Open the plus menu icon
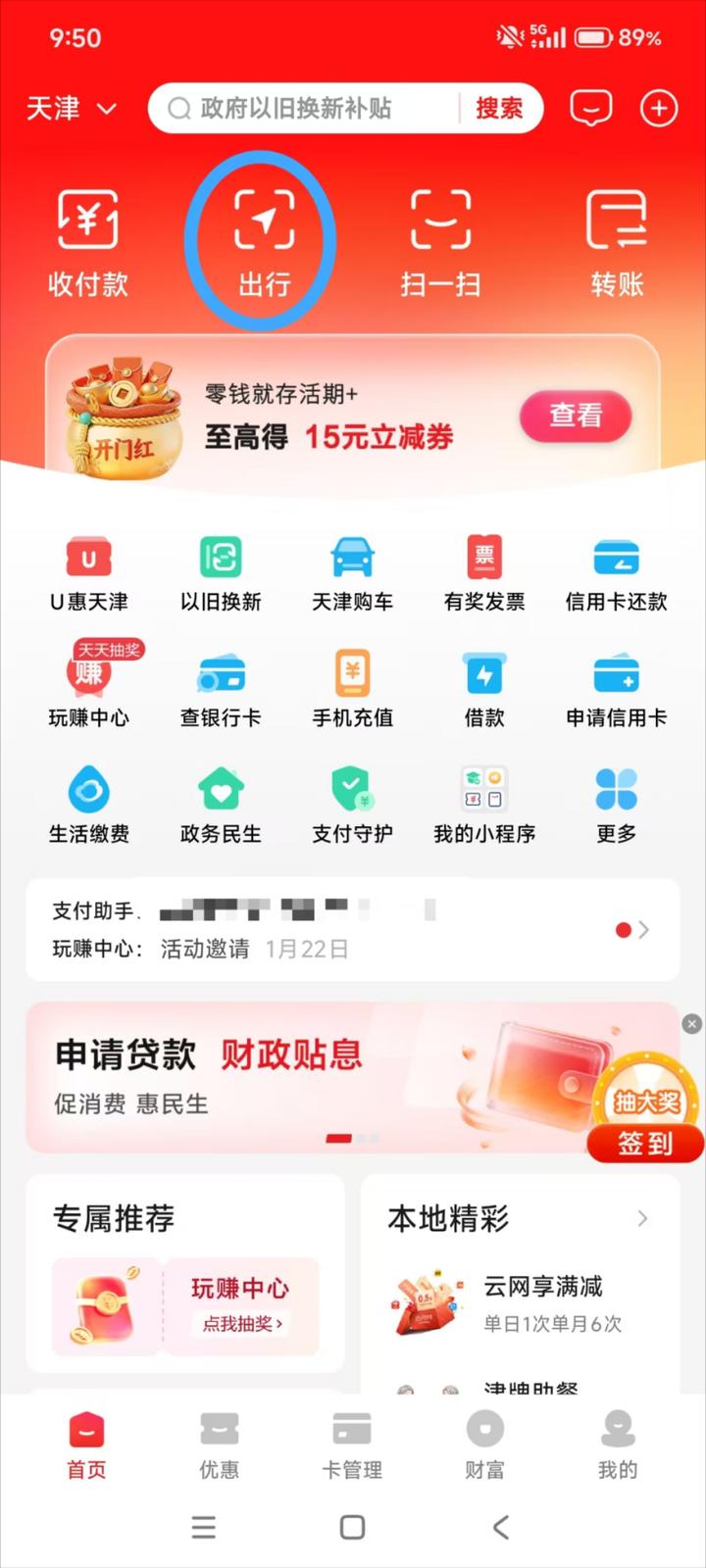The height and width of the screenshot is (1568, 706). coord(659,108)
